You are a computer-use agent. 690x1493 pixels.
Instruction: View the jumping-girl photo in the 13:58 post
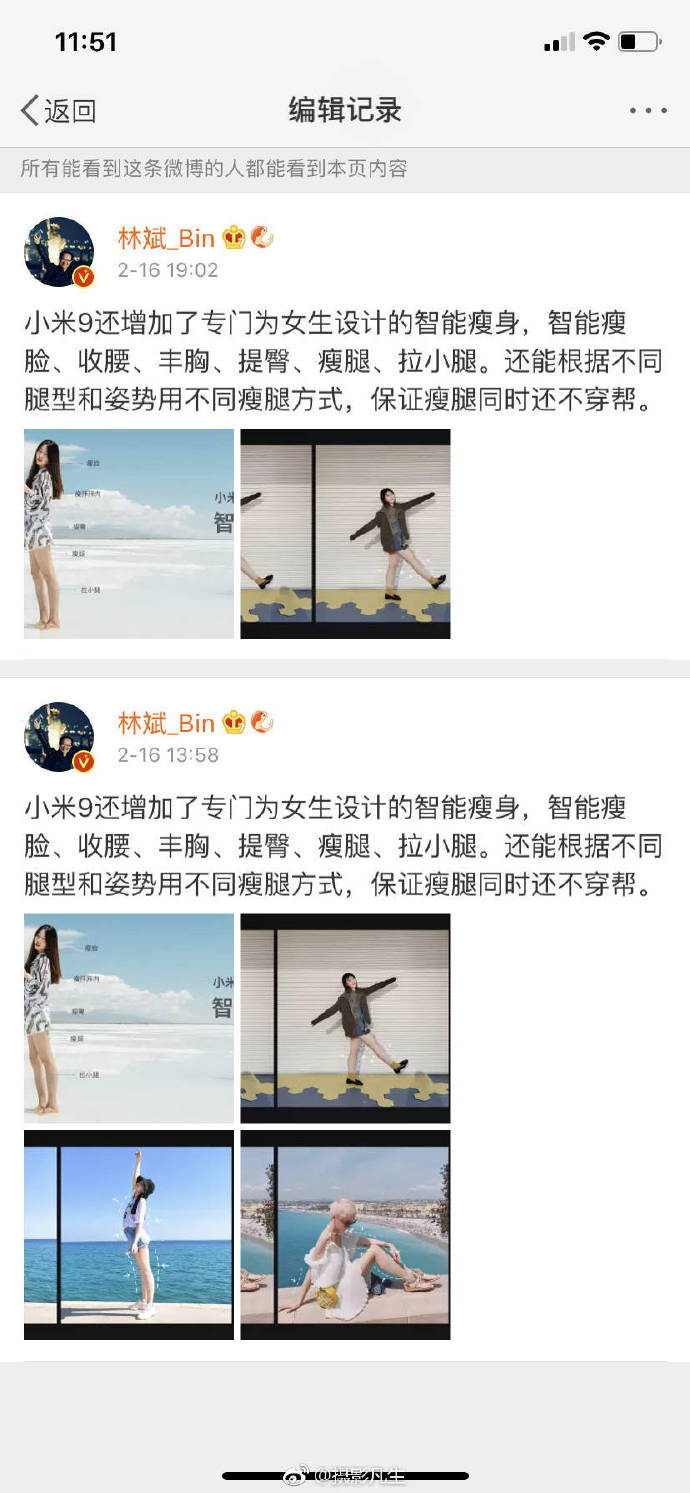tap(345, 1018)
